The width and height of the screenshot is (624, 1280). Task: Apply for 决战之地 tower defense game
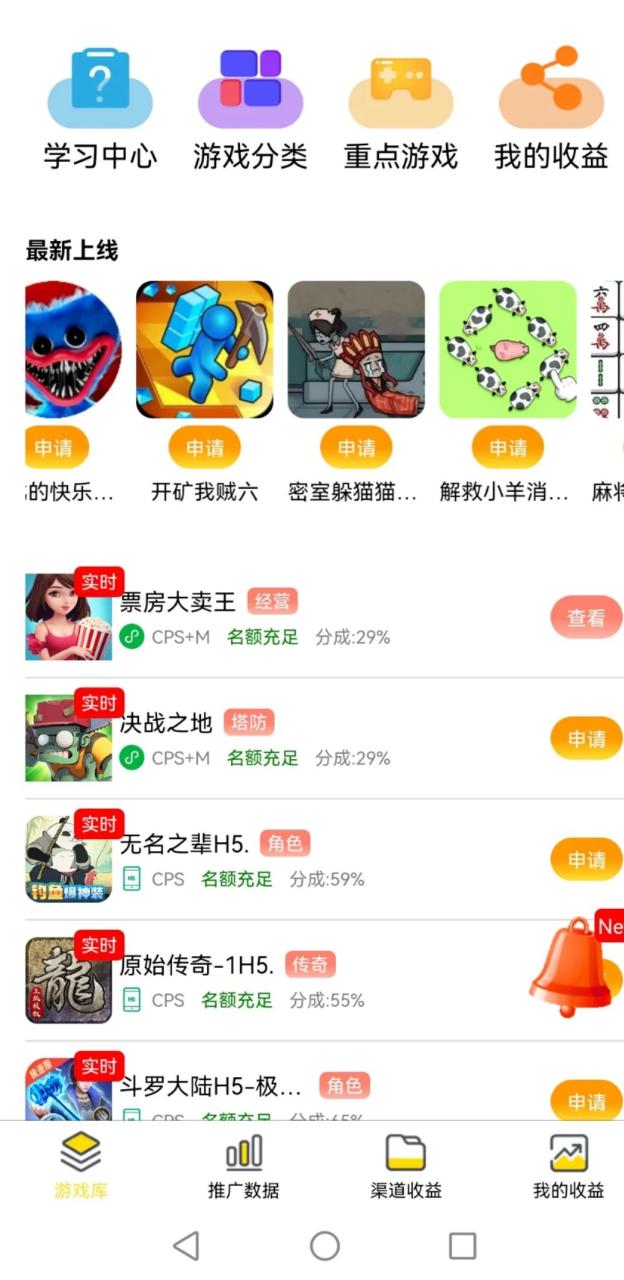coord(586,739)
